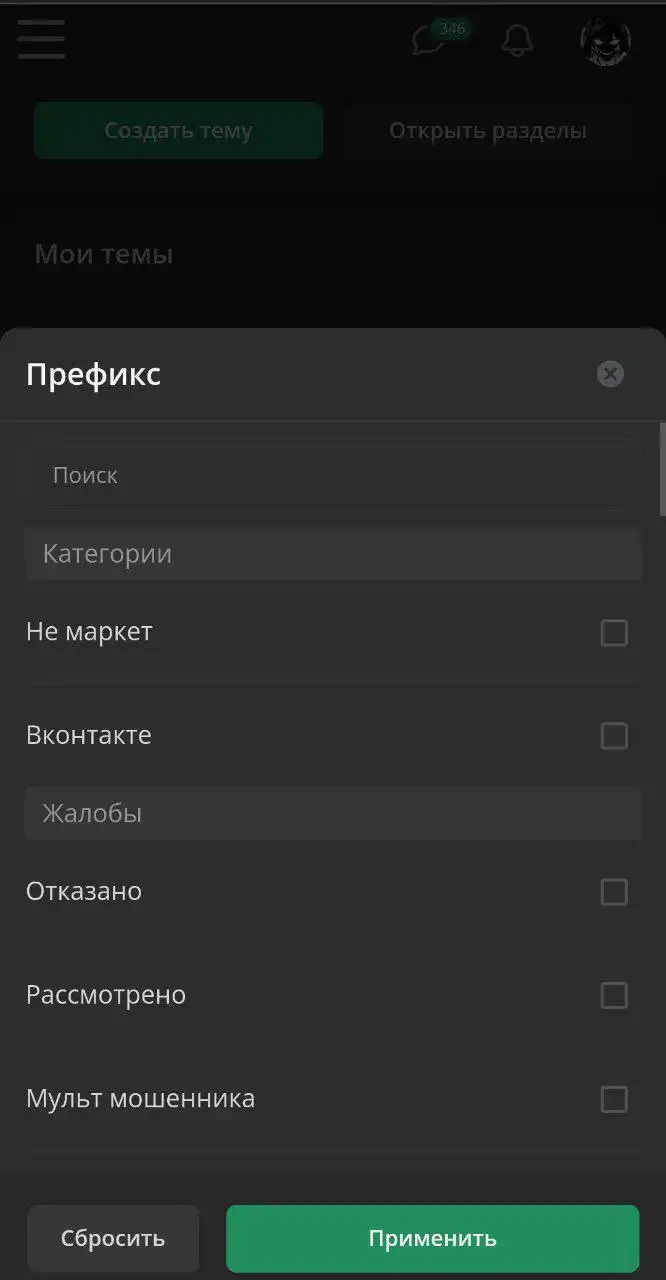666x1280 pixels.
Task: Check the Не маркет prefix
Action: click(x=614, y=633)
